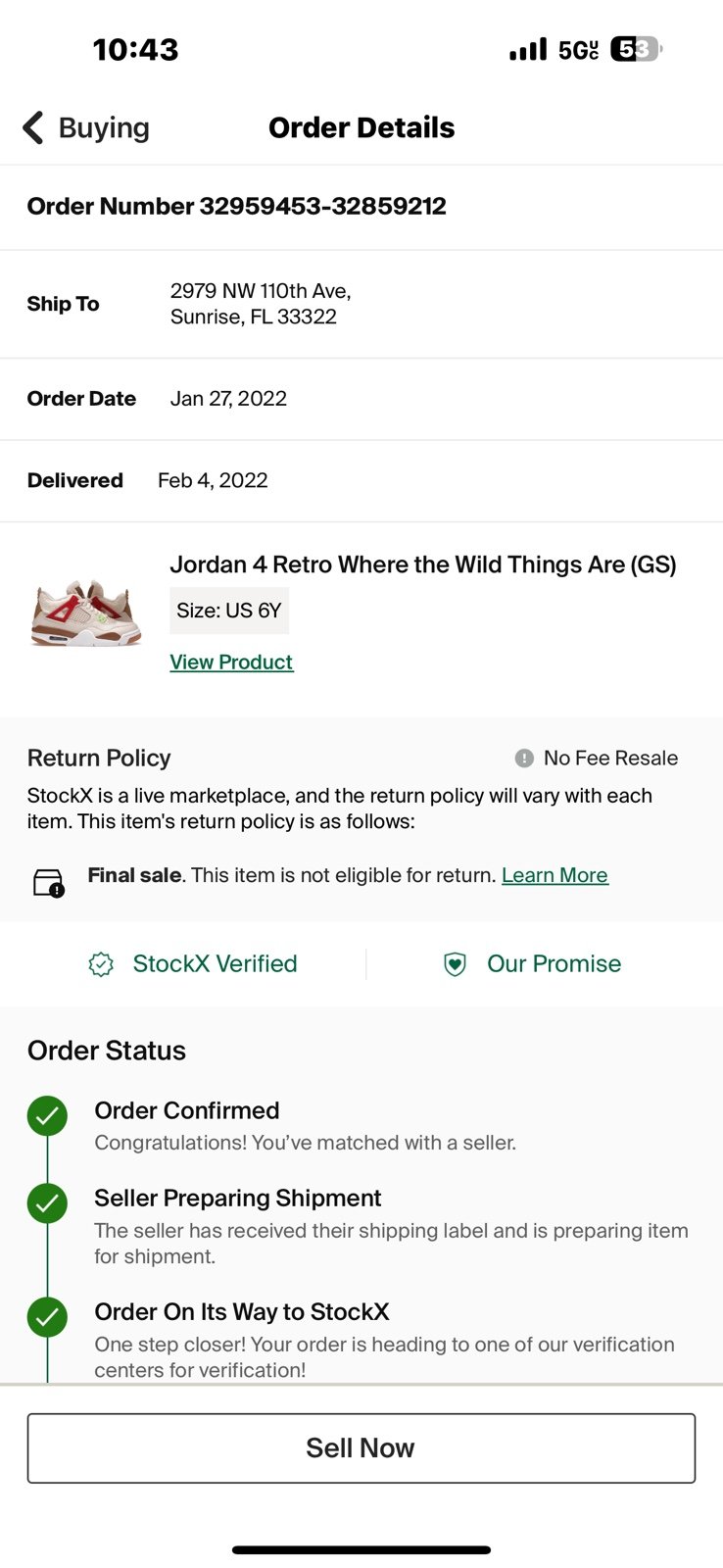
Task: Open StockX Verified details
Action: [193, 964]
